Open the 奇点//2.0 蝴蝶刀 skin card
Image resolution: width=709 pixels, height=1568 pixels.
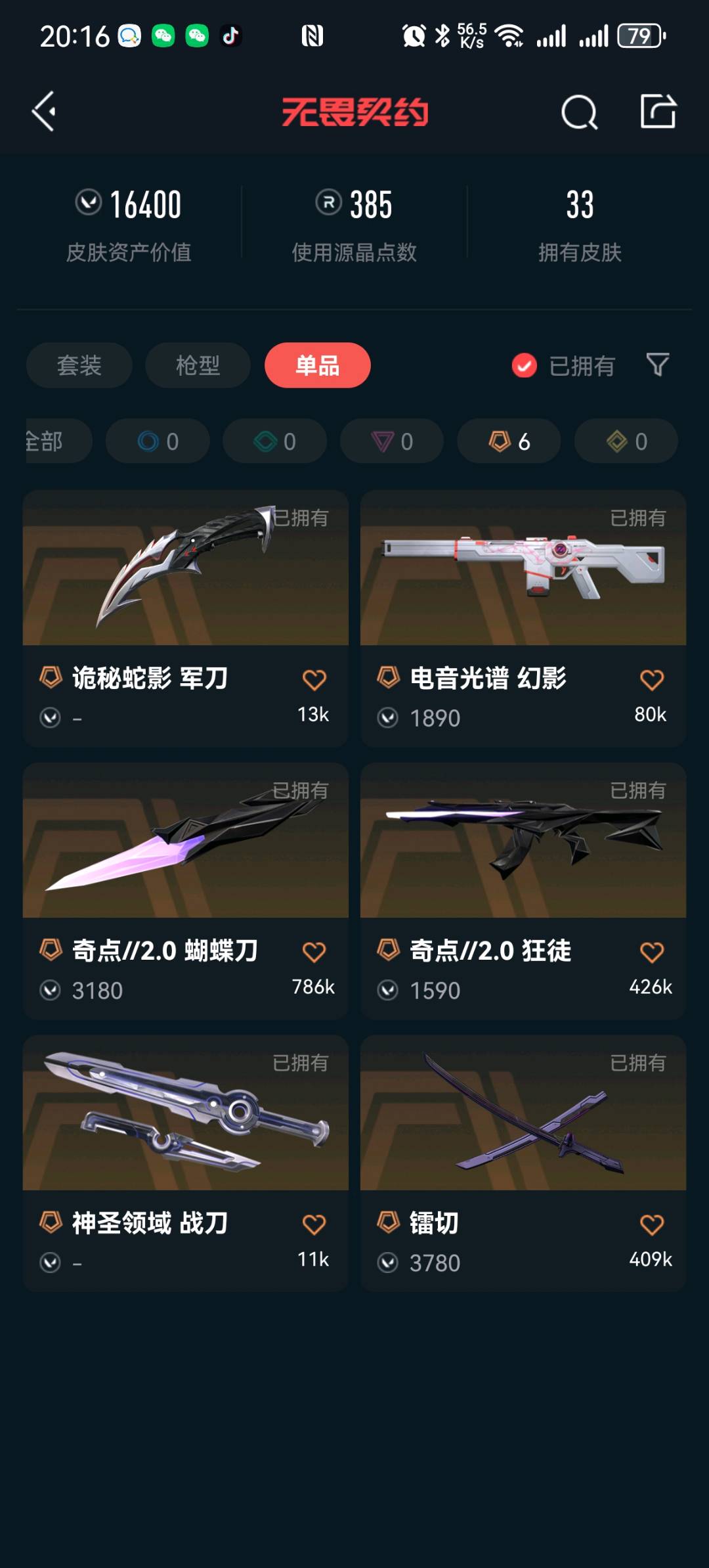185,841
